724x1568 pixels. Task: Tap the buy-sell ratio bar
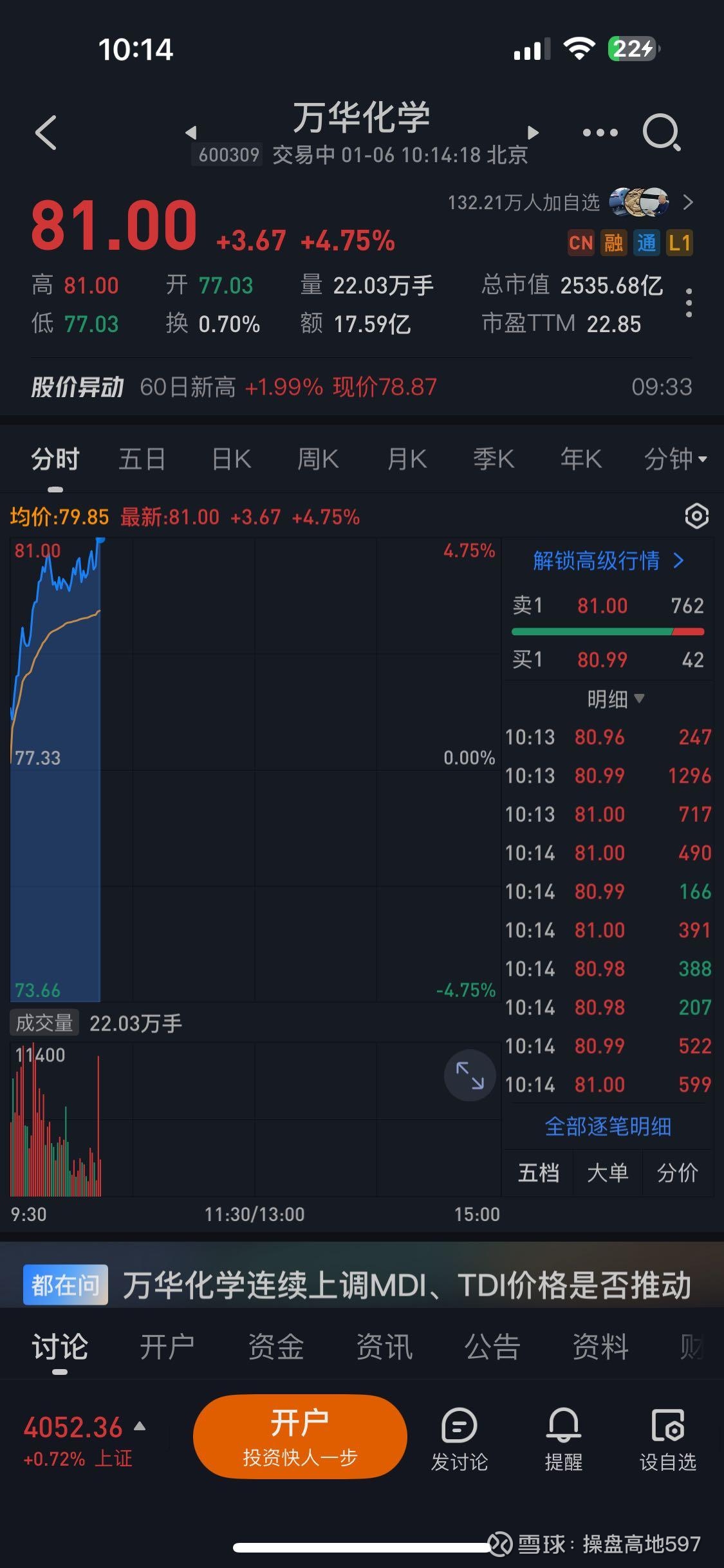pyautogui.click(x=608, y=631)
